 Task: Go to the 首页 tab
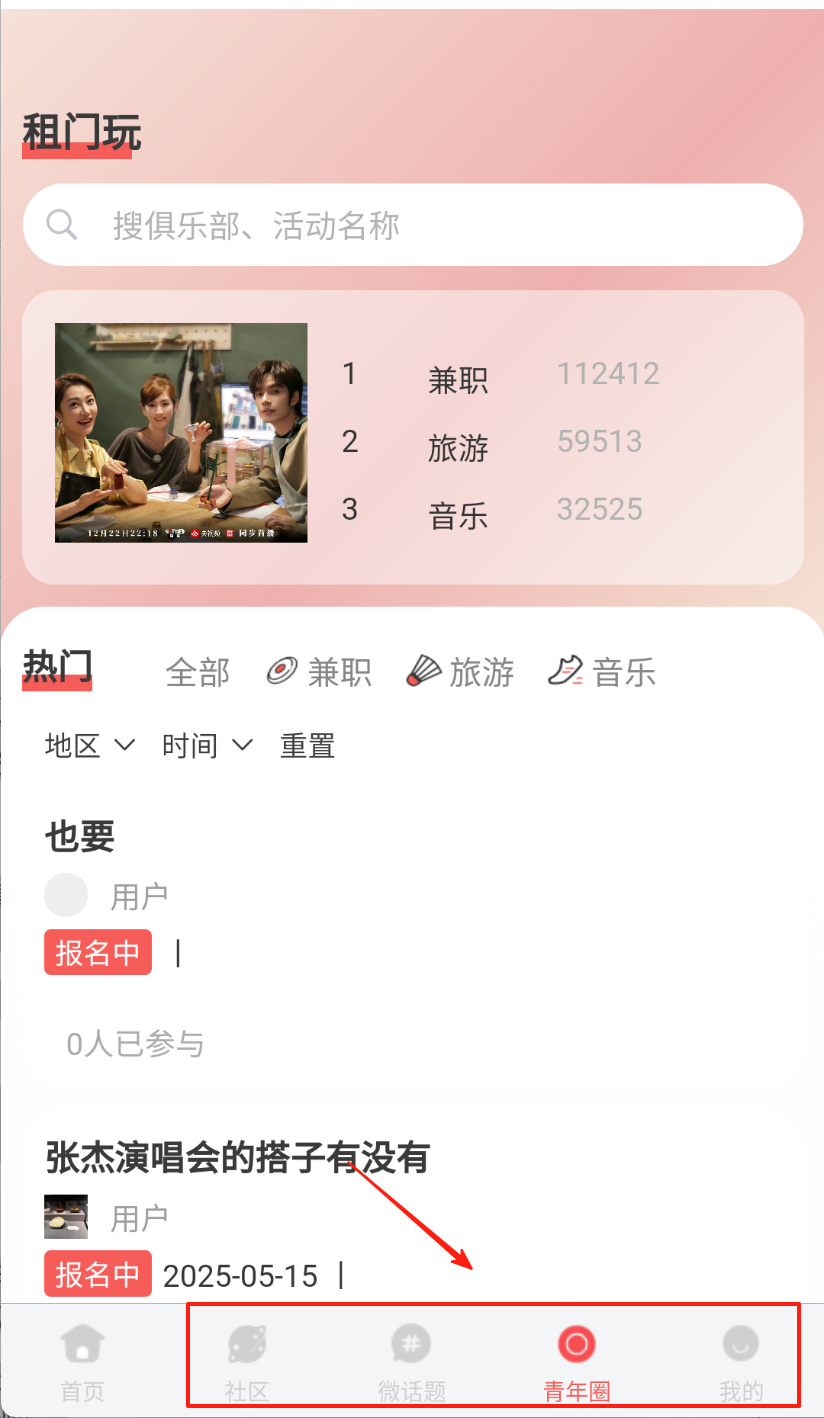click(82, 1361)
